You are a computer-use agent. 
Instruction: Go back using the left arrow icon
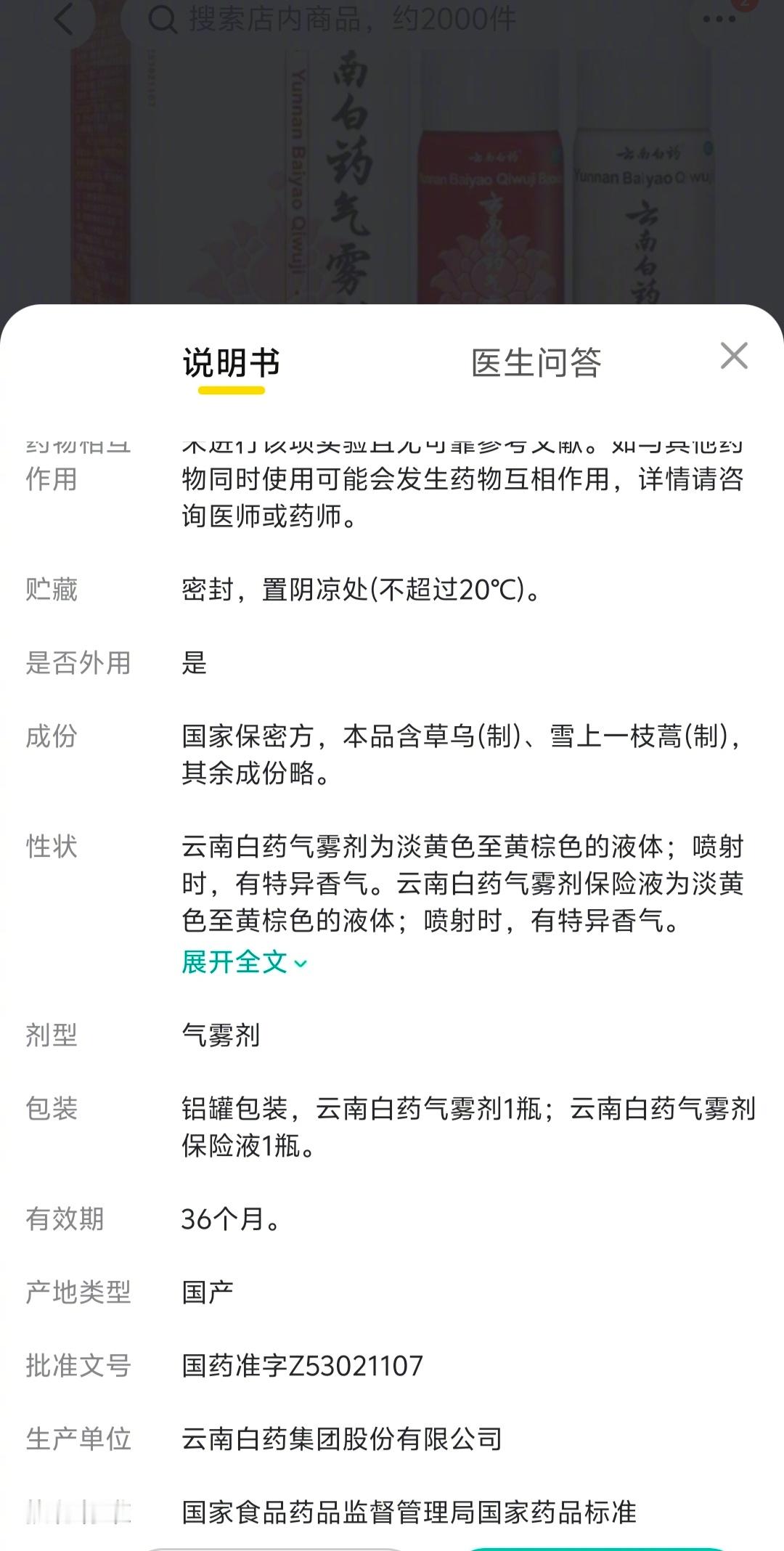pyautogui.click(x=62, y=18)
